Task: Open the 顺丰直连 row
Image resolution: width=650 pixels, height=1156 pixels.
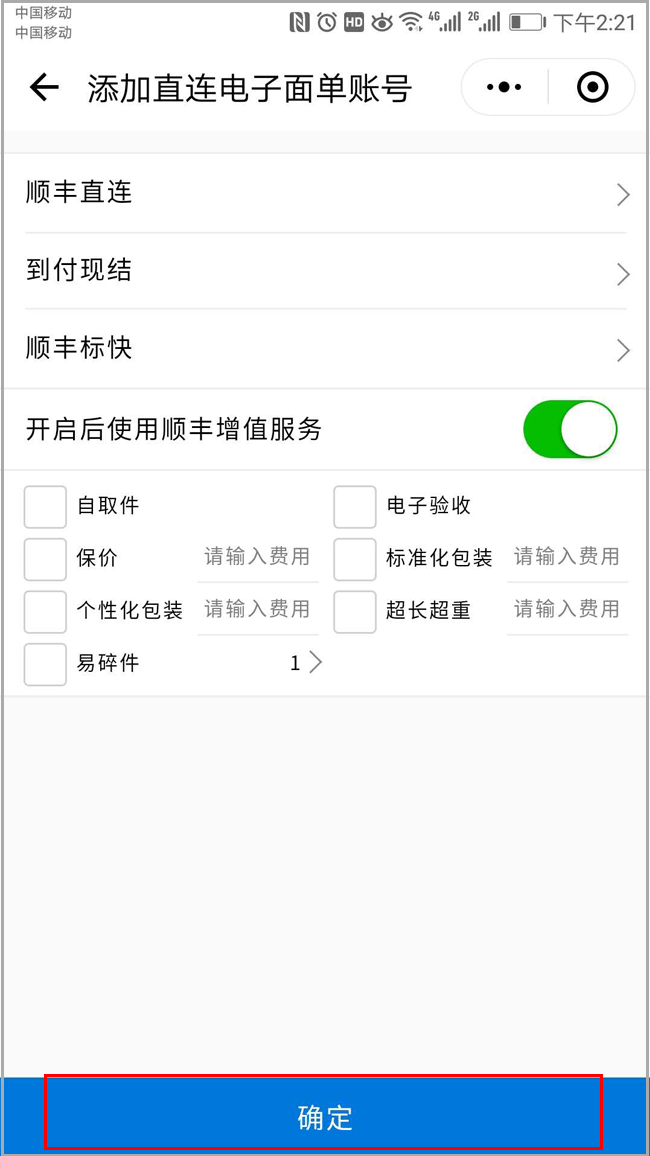Action: click(326, 193)
